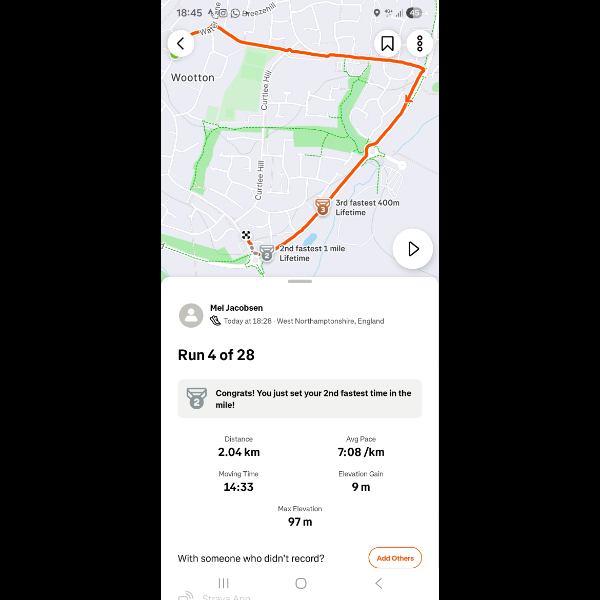Open the 2nd fastest mile congrats banner
This screenshot has width=600, height=600.
tap(300, 398)
